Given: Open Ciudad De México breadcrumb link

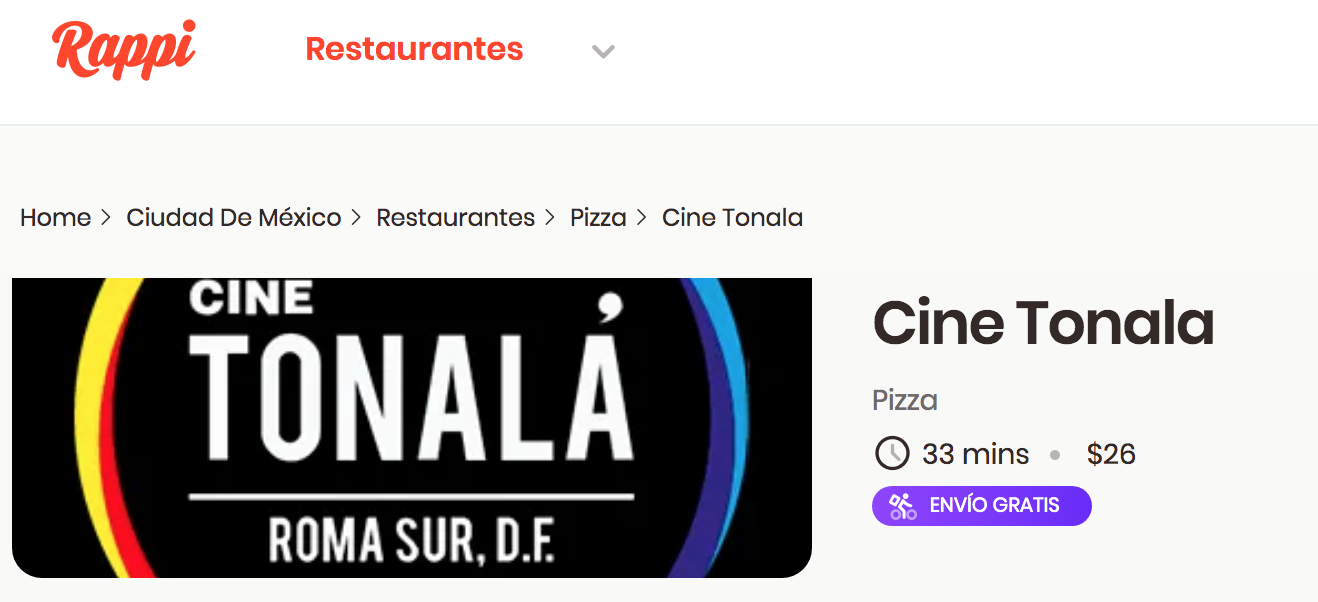Looking at the screenshot, I should click(x=233, y=217).
